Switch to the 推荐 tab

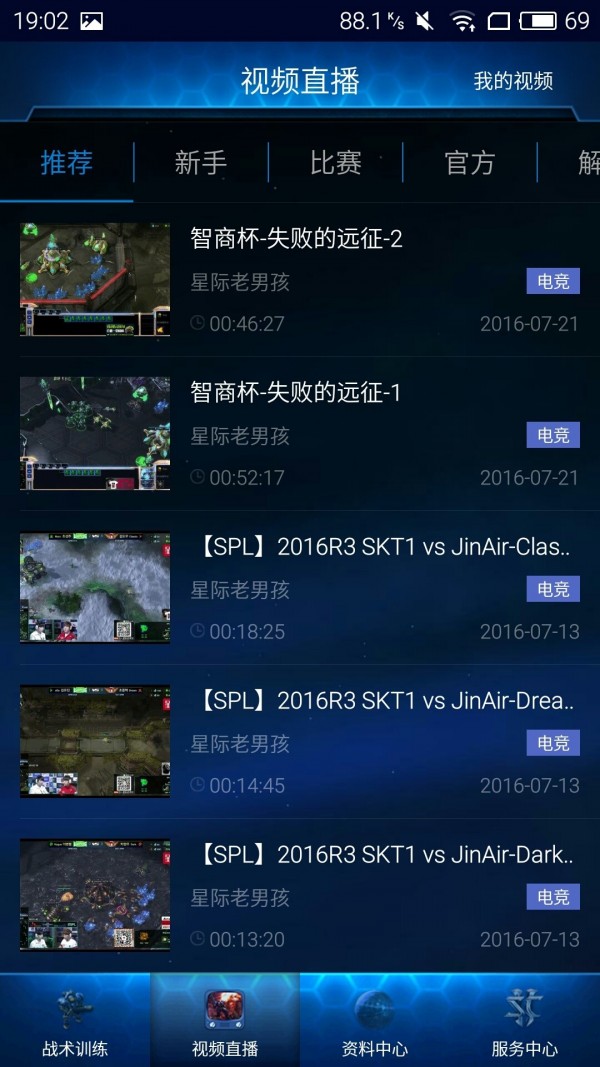pos(67,162)
